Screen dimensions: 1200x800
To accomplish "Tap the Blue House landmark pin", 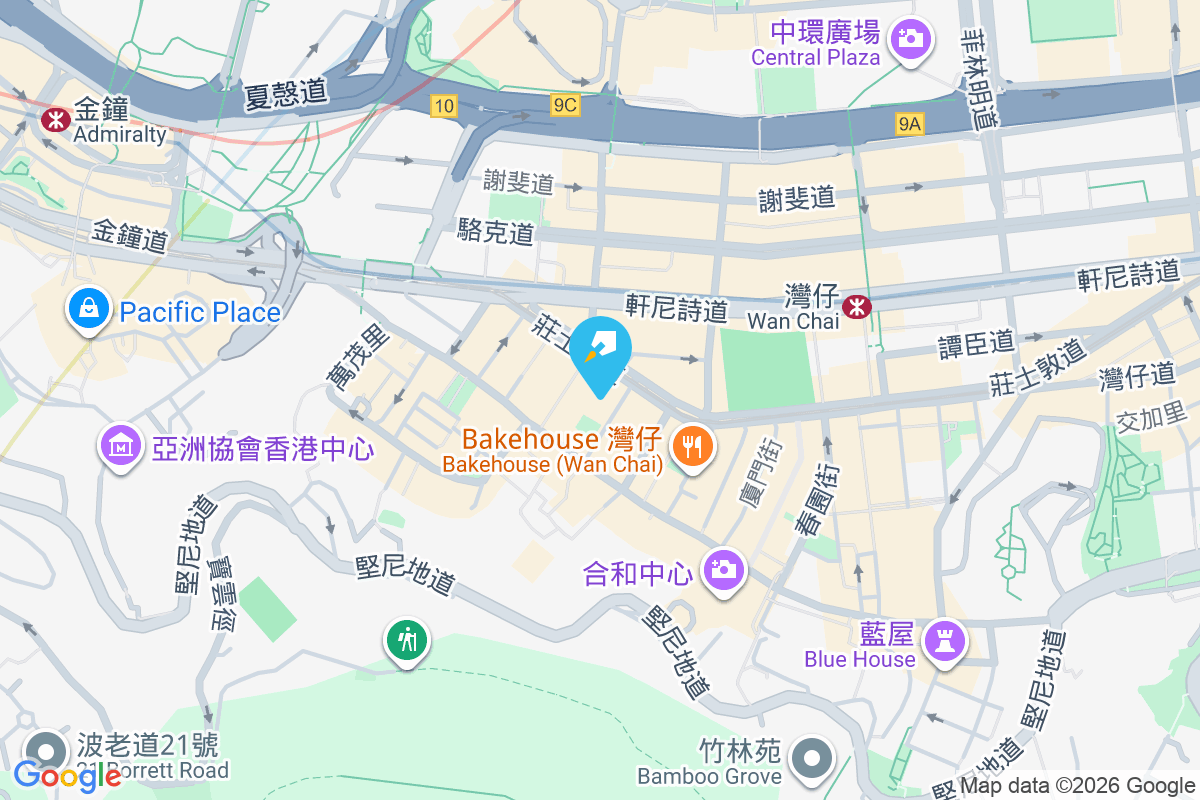I will [944, 639].
